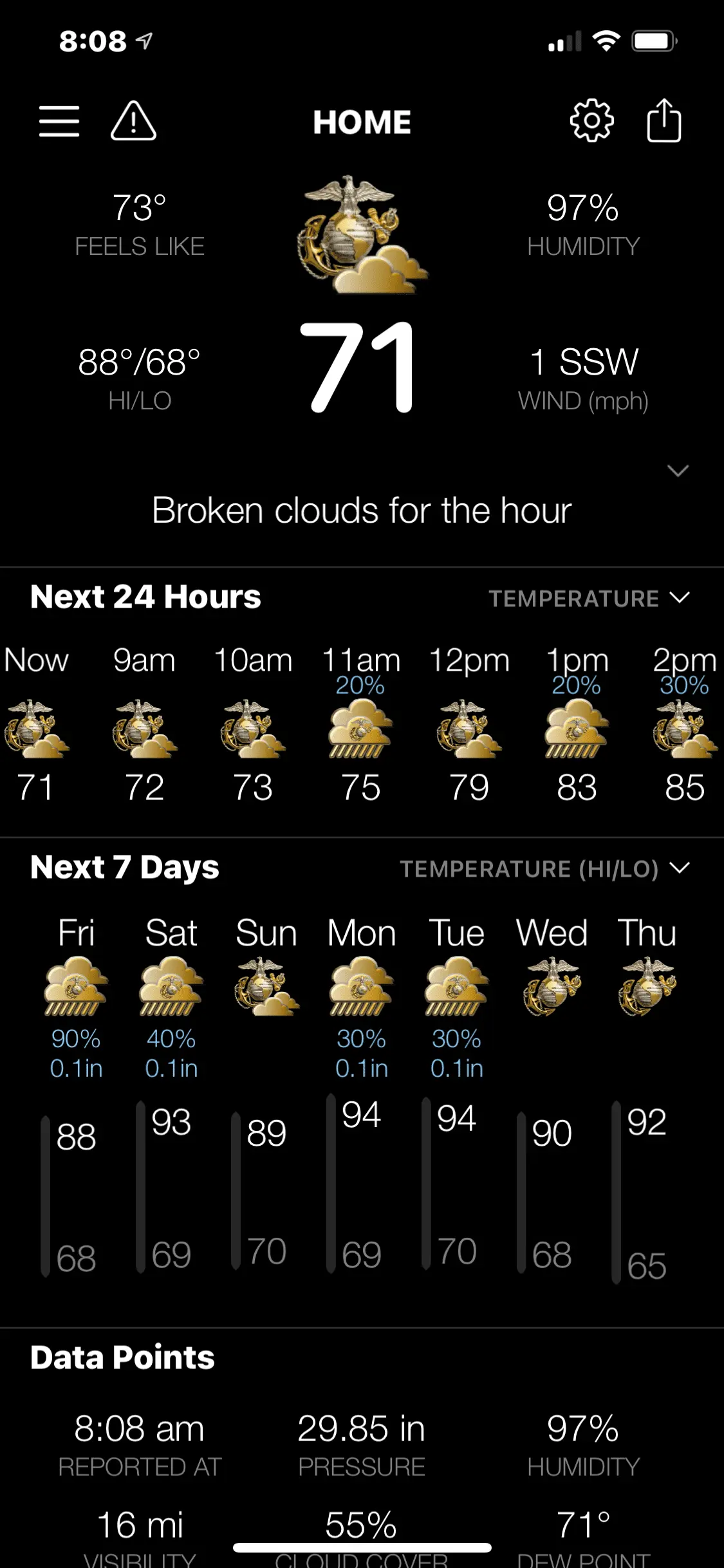Open the hamburger menu
Viewport: 724px width, 1568px height.
click(x=59, y=121)
